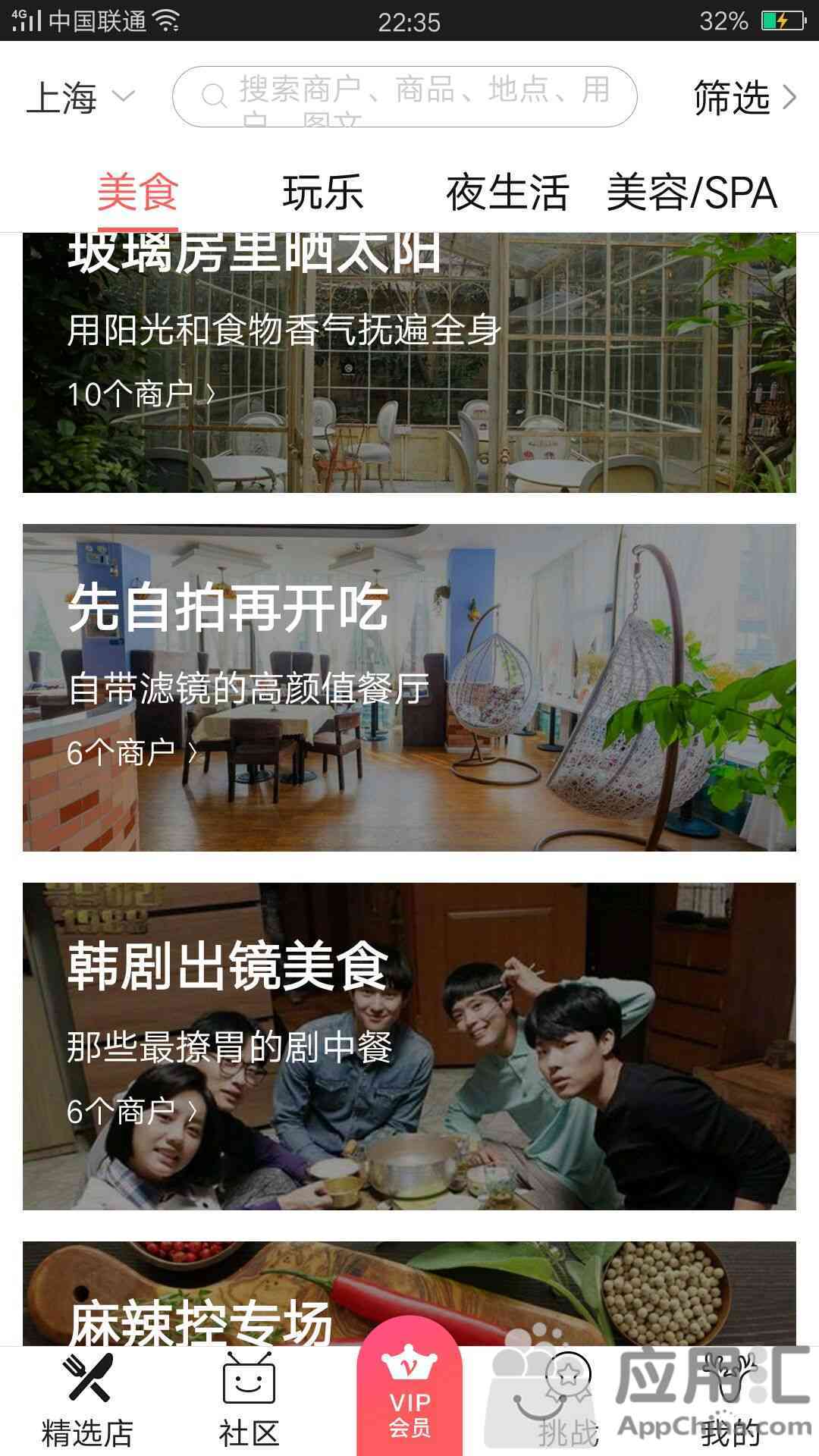
Task: Open the 美容/SPA tab
Action: pos(692,192)
